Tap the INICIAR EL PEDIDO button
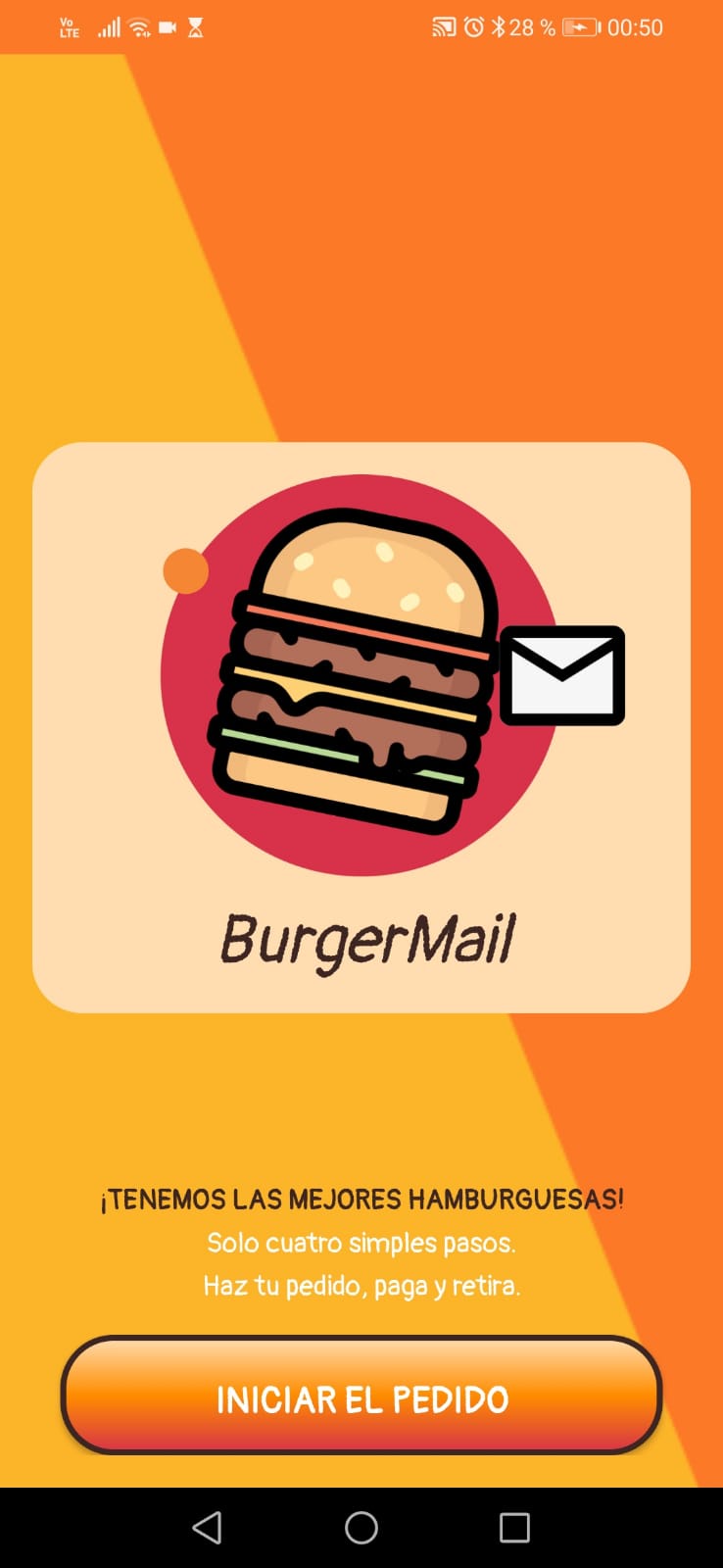The width and height of the screenshot is (723, 1568). tap(361, 1396)
